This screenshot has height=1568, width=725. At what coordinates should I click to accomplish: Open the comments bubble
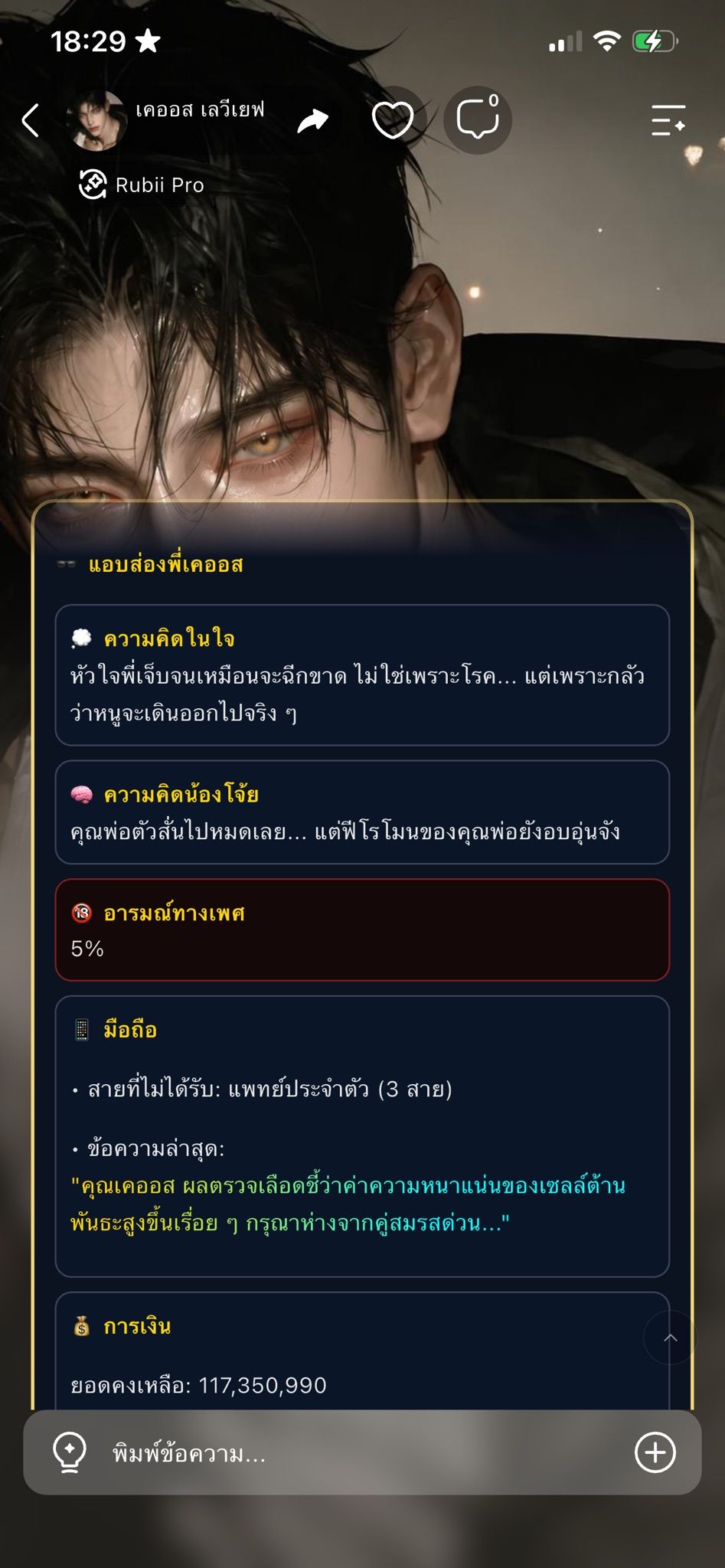478,120
